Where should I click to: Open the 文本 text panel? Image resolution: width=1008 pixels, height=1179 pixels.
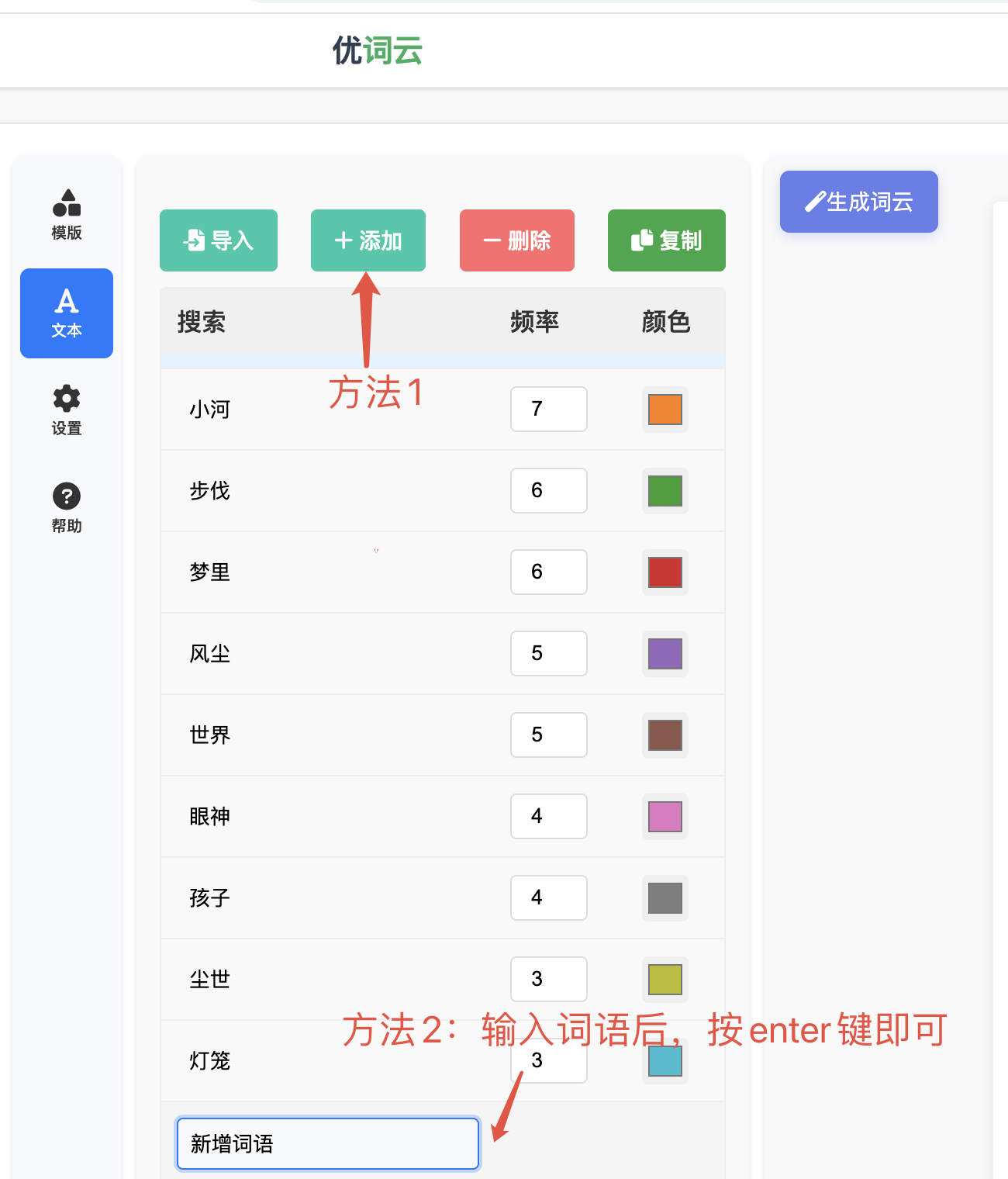point(67,313)
